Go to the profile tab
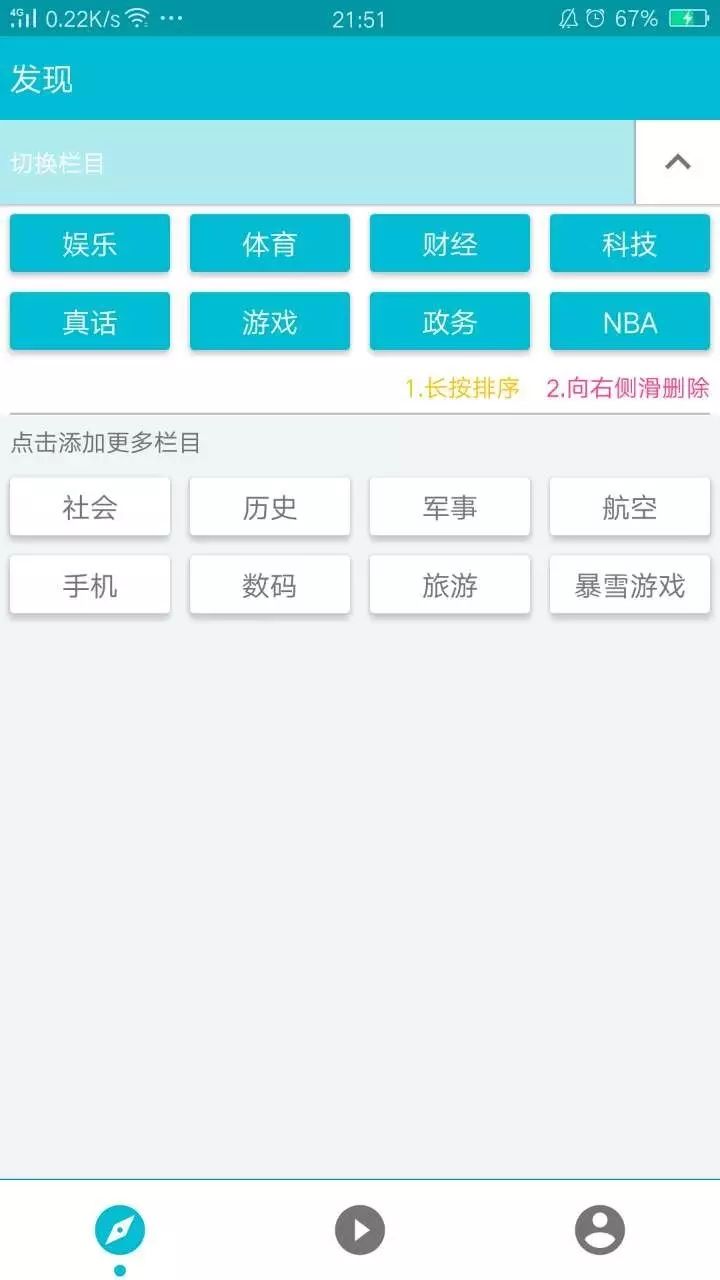The width and height of the screenshot is (720, 1280). click(x=600, y=1230)
